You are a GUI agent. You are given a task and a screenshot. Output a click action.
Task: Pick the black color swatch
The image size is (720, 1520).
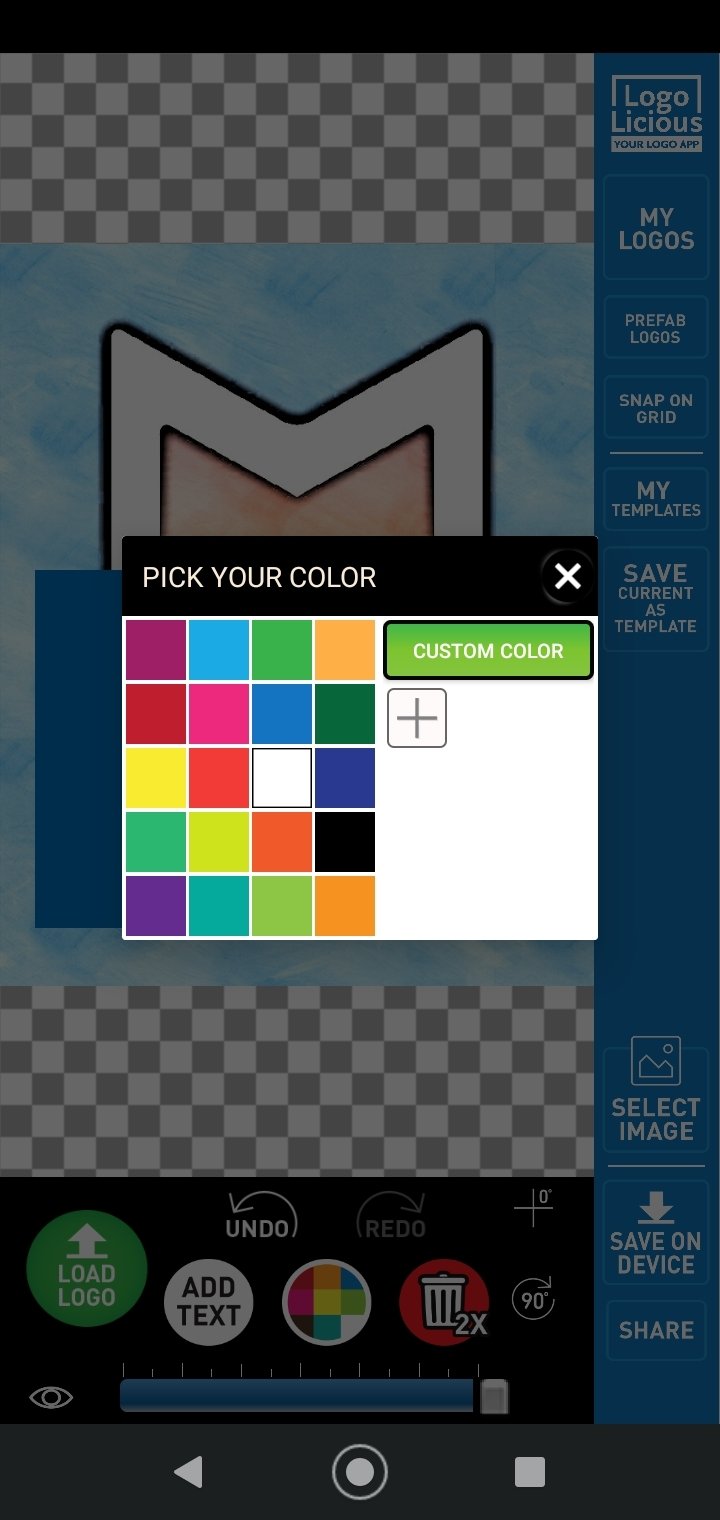coord(345,841)
